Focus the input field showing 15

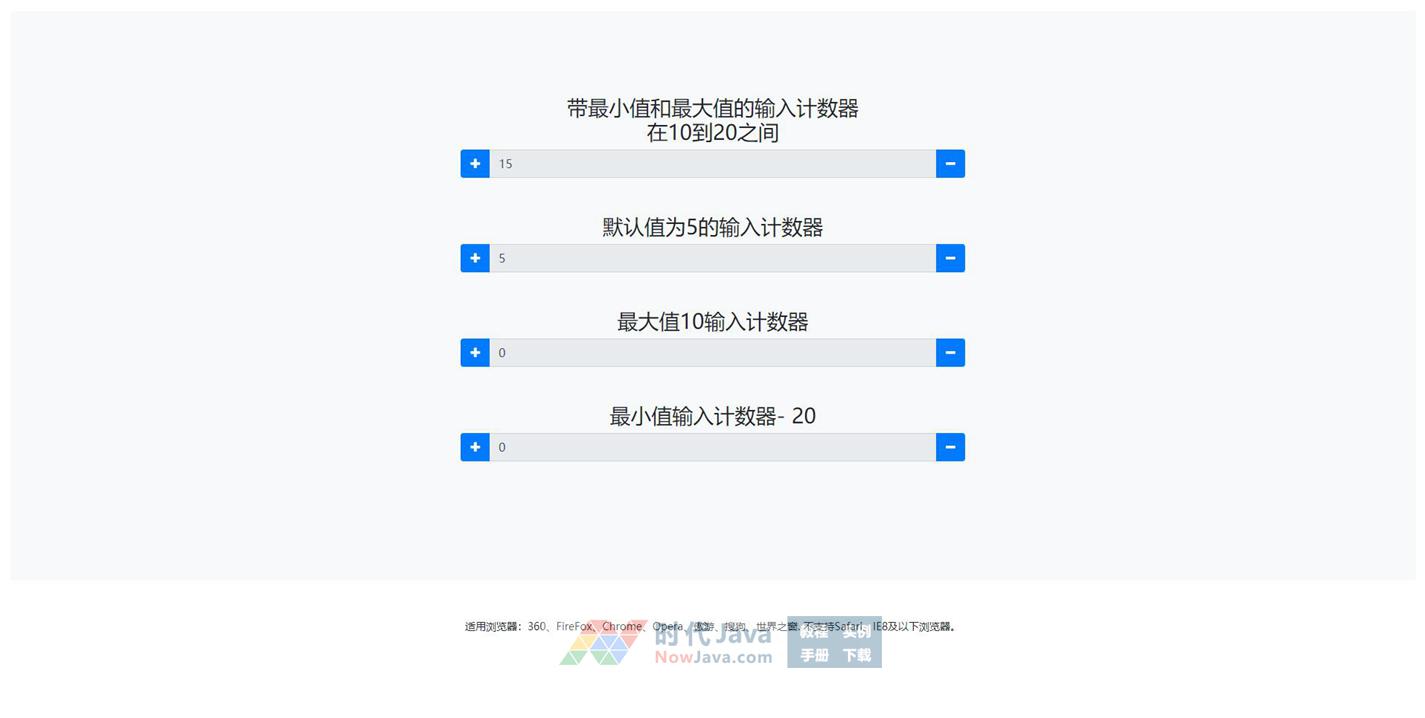(712, 164)
